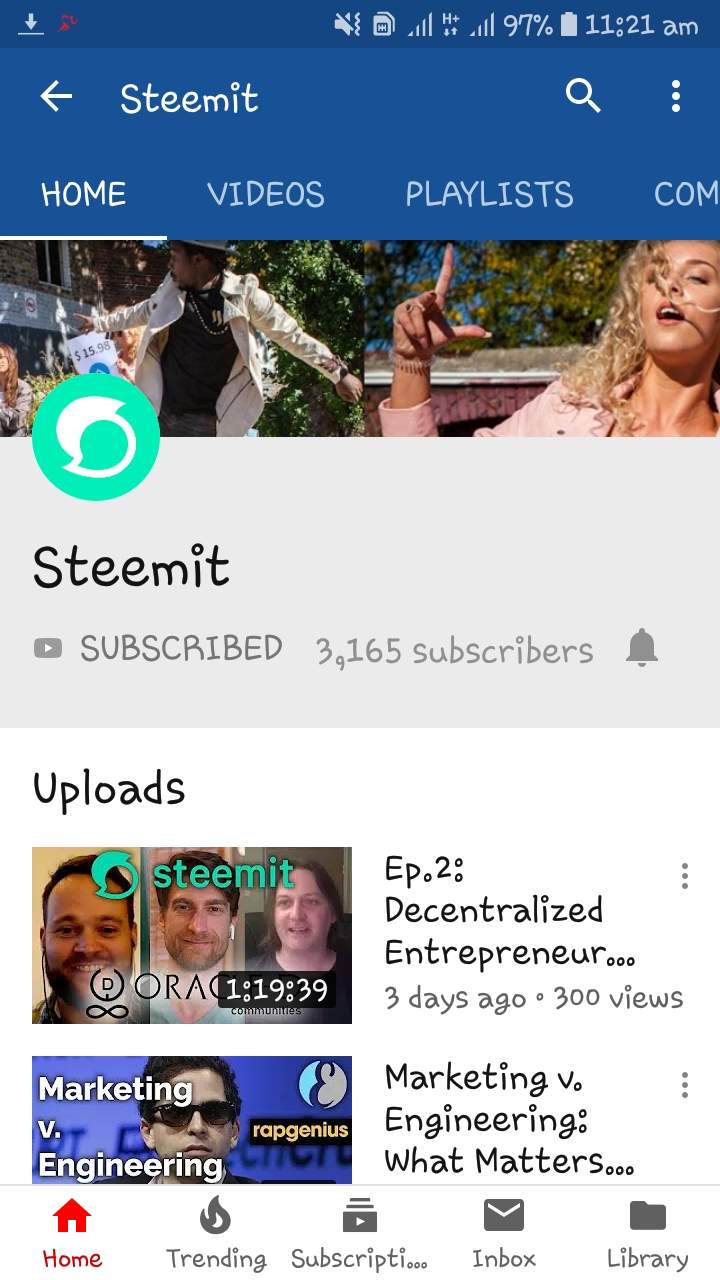Open options for the Ep.2 Decentralized Entrepreneur video
The width and height of the screenshot is (720, 1280).
[x=684, y=876]
